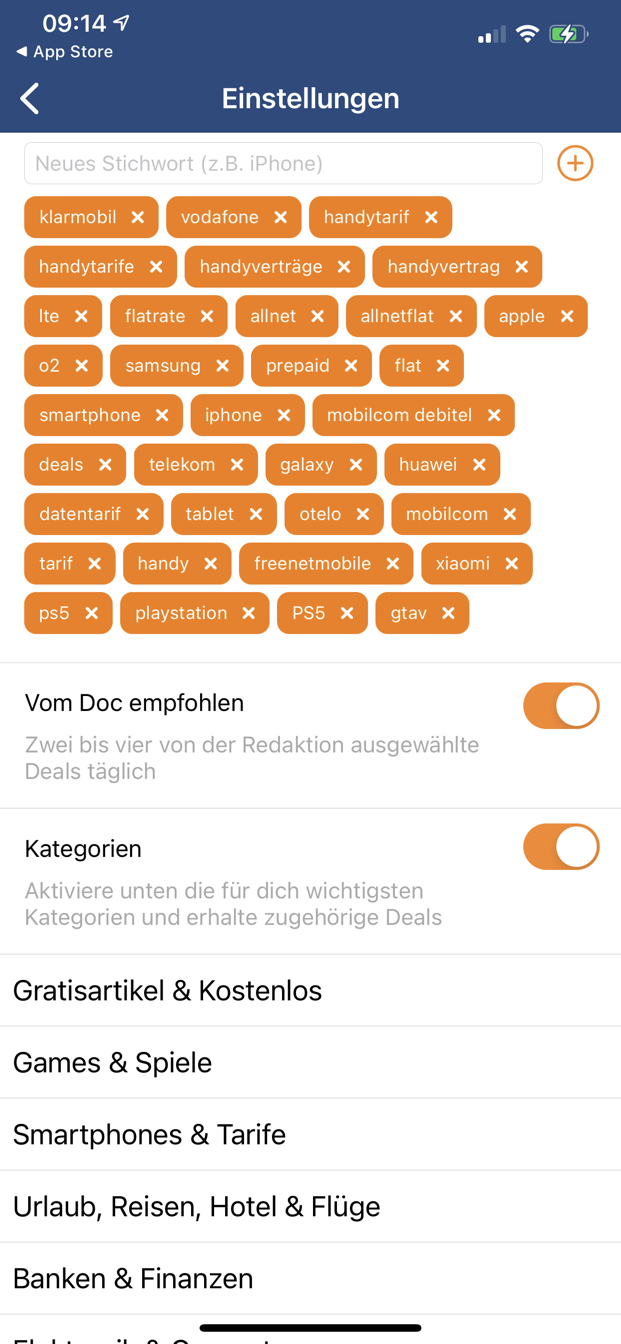This screenshot has height=1344, width=621.
Task: Disable Vom Doc empfohlen switch
Action: 561,706
